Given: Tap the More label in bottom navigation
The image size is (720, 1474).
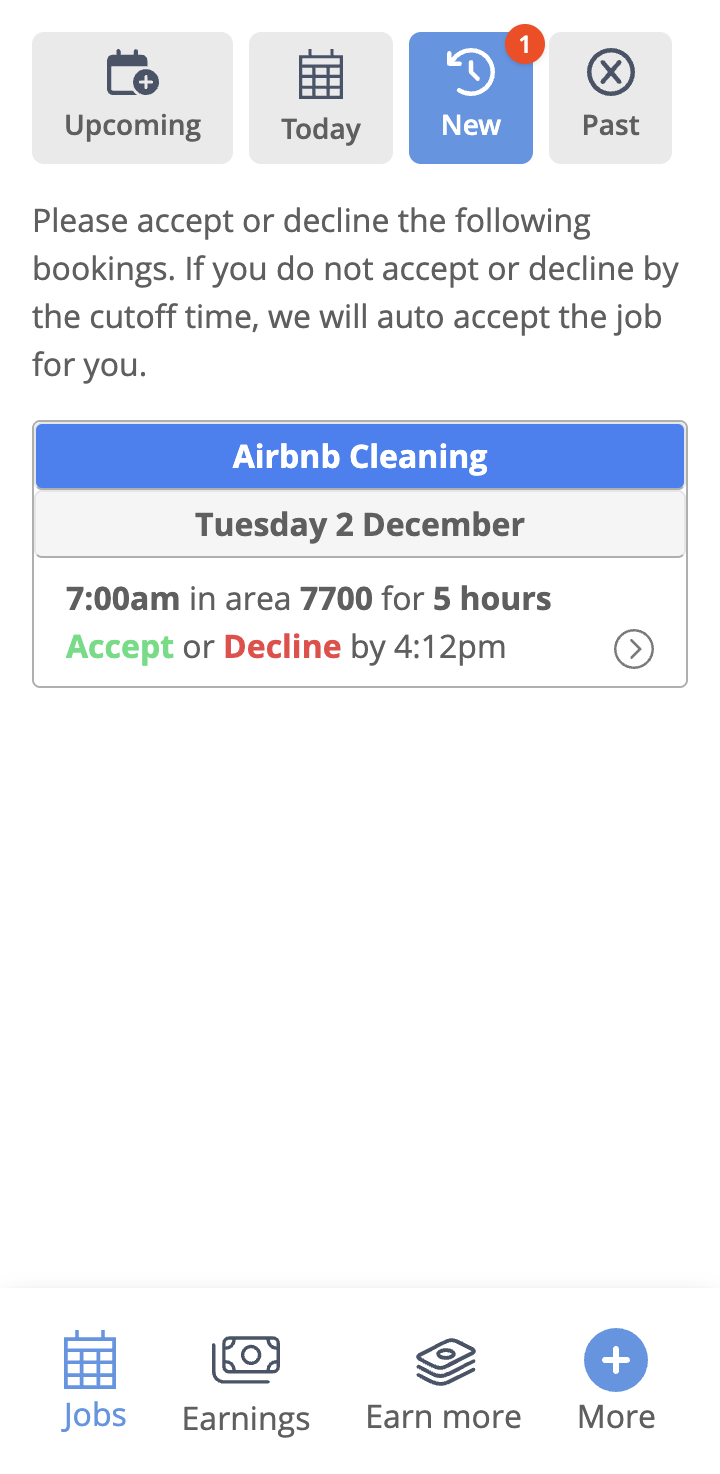Looking at the screenshot, I should point(616,1416).
